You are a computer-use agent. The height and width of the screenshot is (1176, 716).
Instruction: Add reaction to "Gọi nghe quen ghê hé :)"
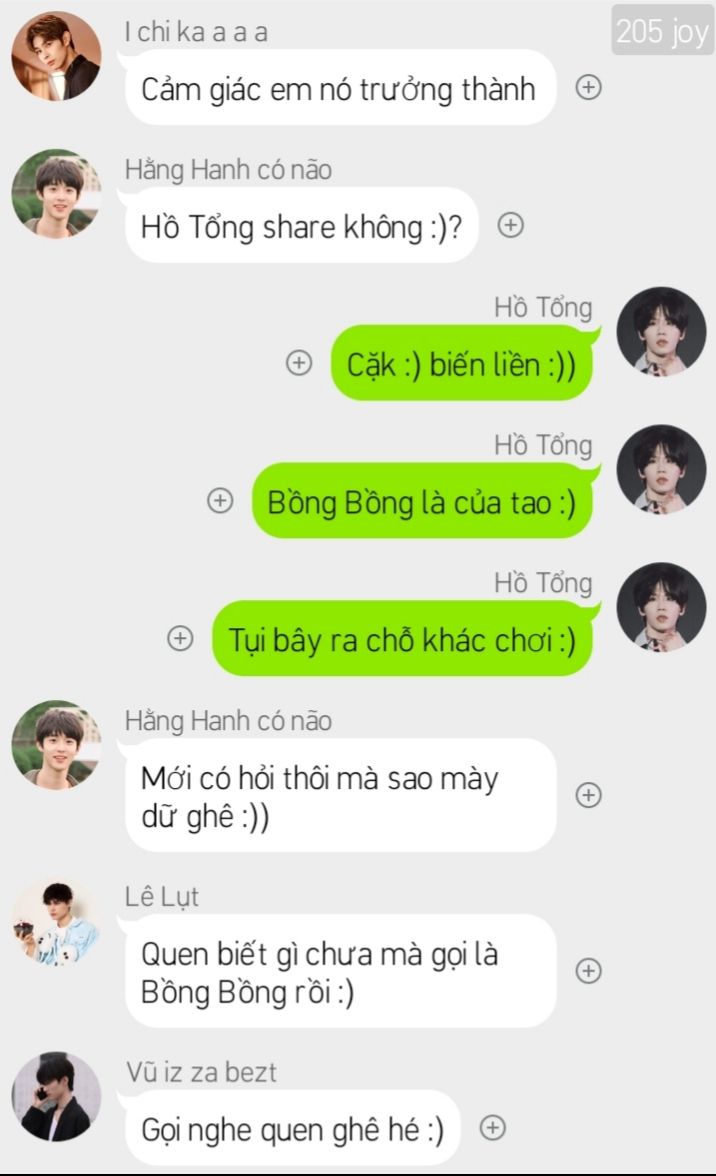click(492, 1128)
